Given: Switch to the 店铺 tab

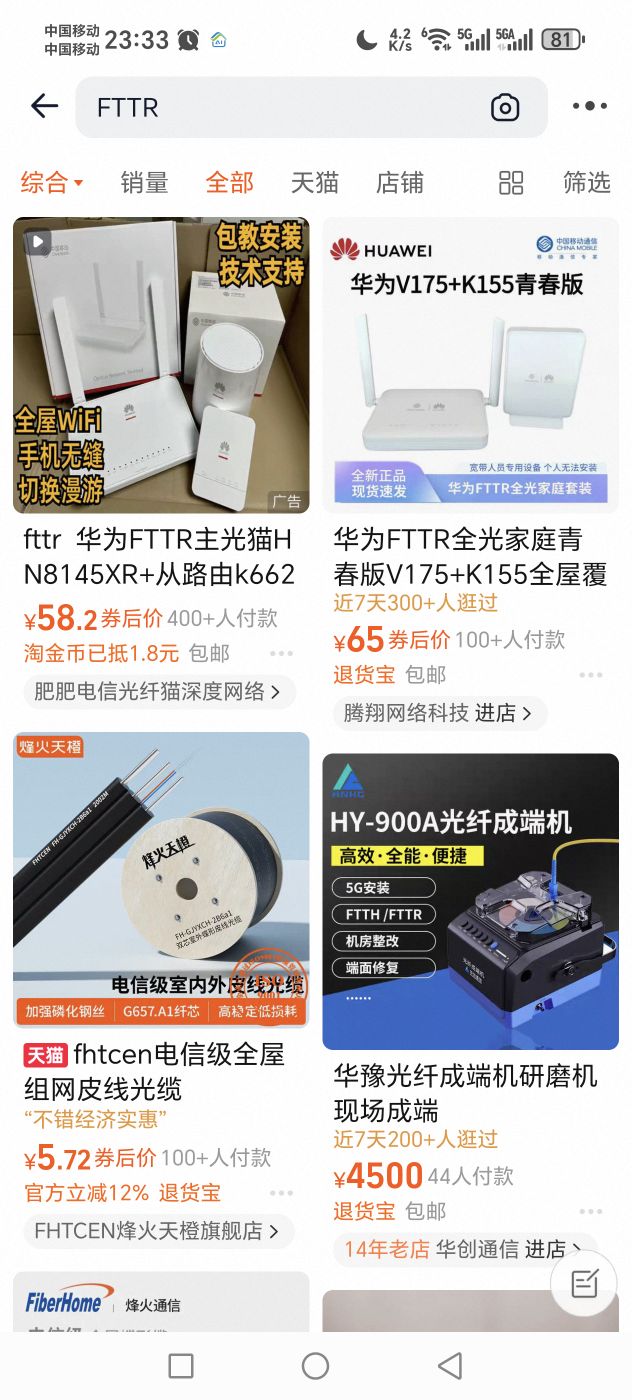Looking at the screenshot, I should click(399, 183).
